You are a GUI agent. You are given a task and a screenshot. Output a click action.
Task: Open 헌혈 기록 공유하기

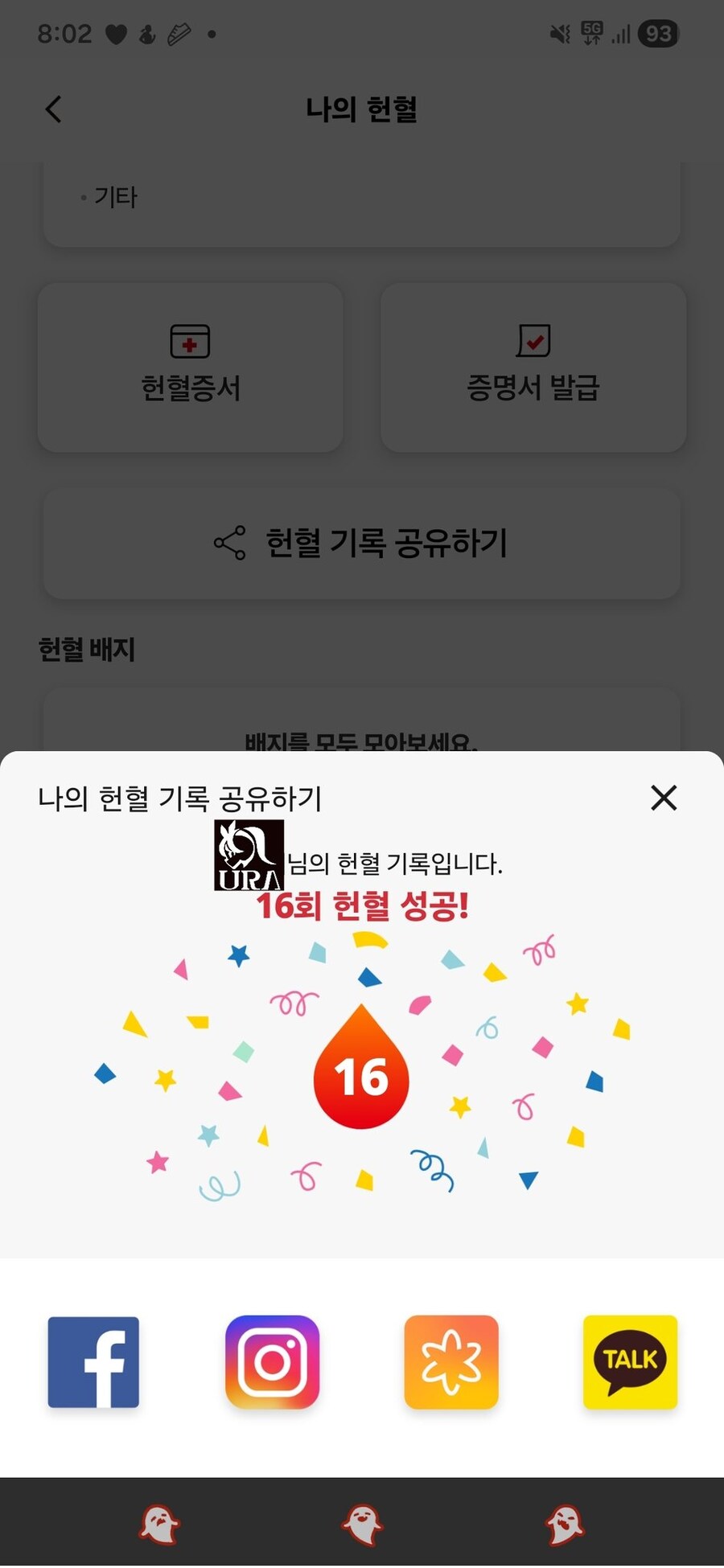362,543
